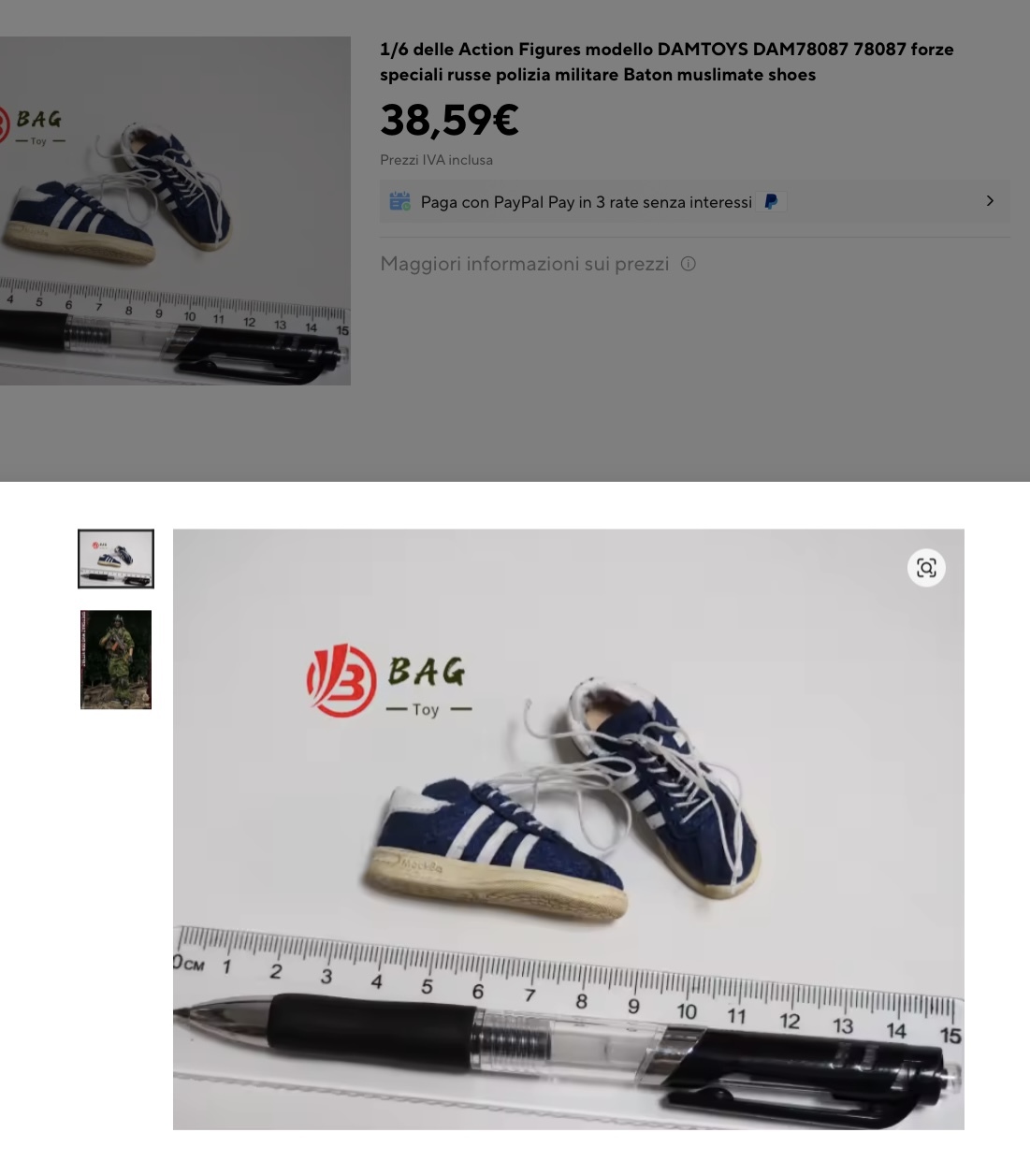Open the image search magnifier icon
Image resolution: width=1030 pixels, height=1176 pixels.
coord(926,568)
